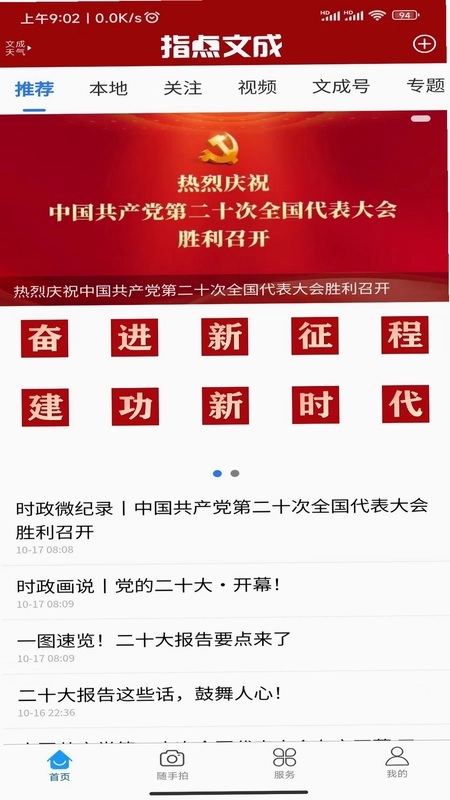Open the plus icon in header
450x800 pixels.
click(x=424, y=44)
